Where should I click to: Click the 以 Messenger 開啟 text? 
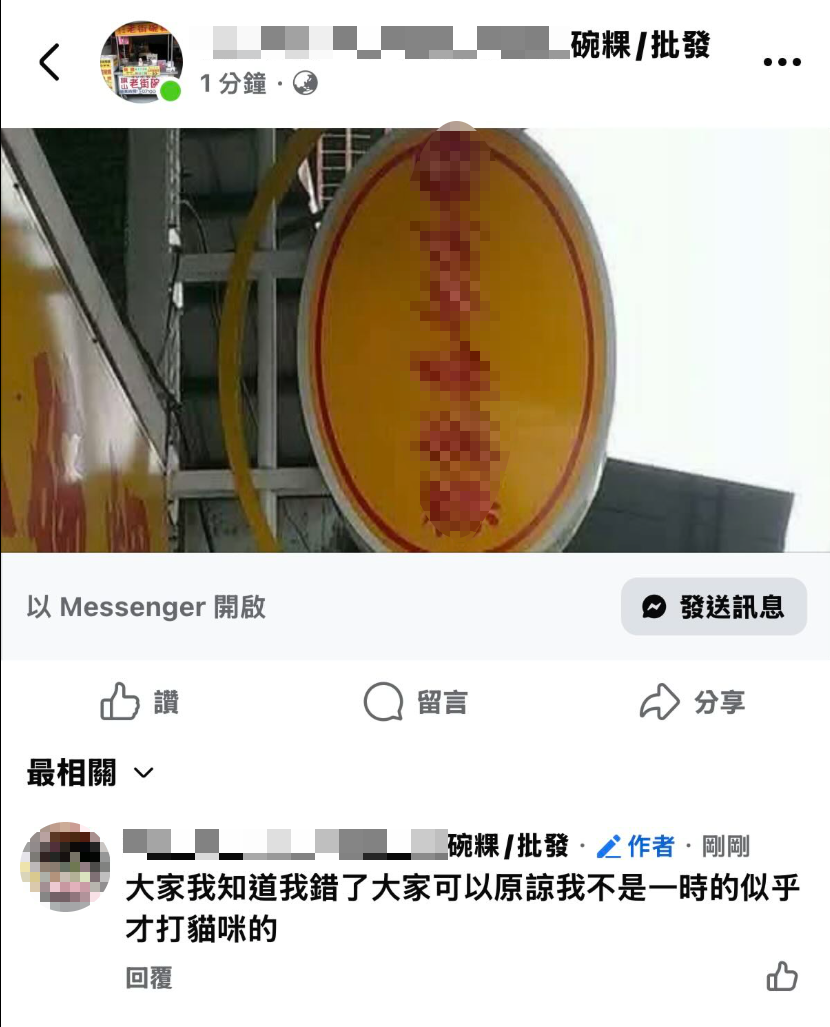pyautogui.click(x=145, y=606)
